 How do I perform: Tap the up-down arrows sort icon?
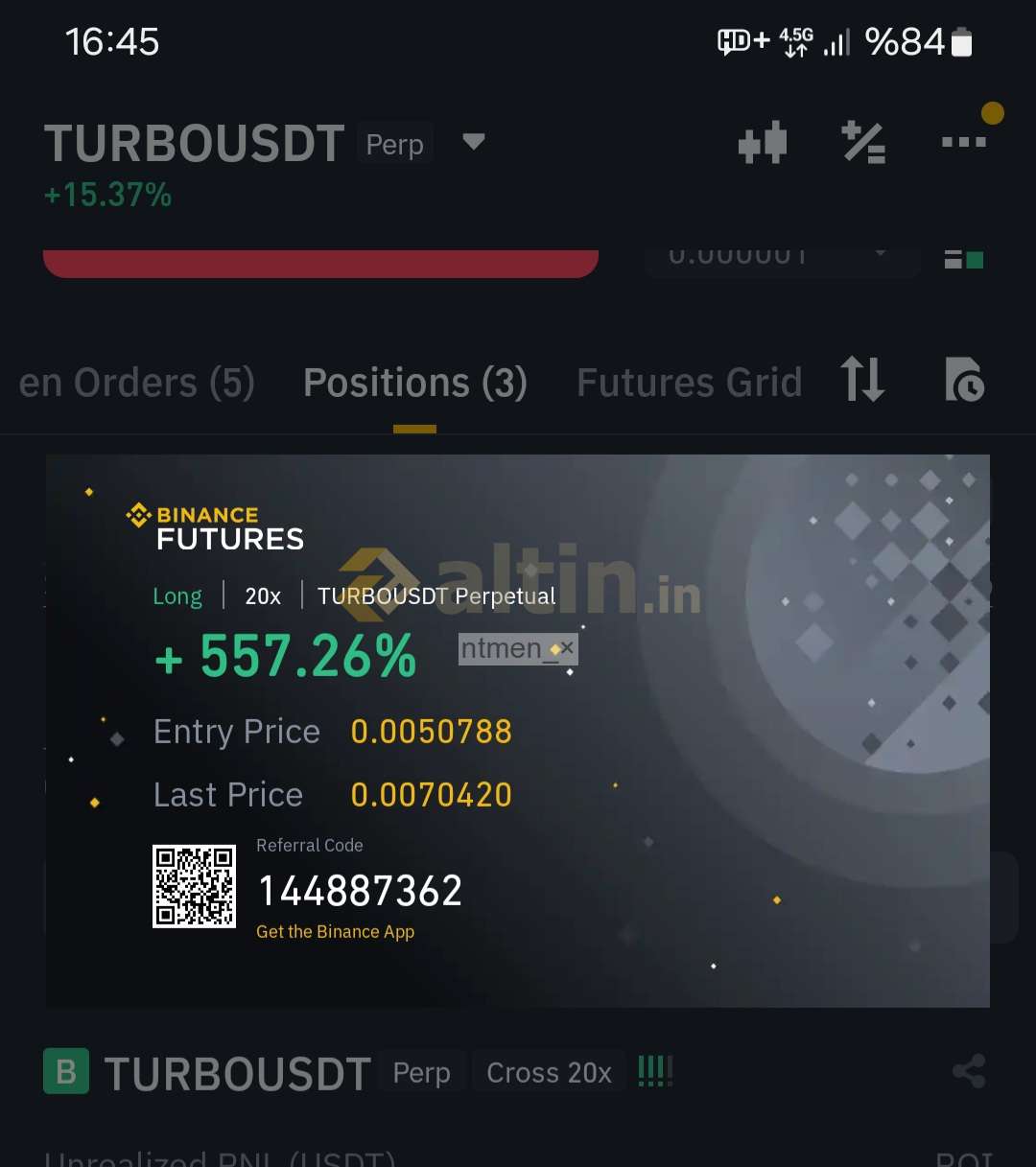coord(861,380)
